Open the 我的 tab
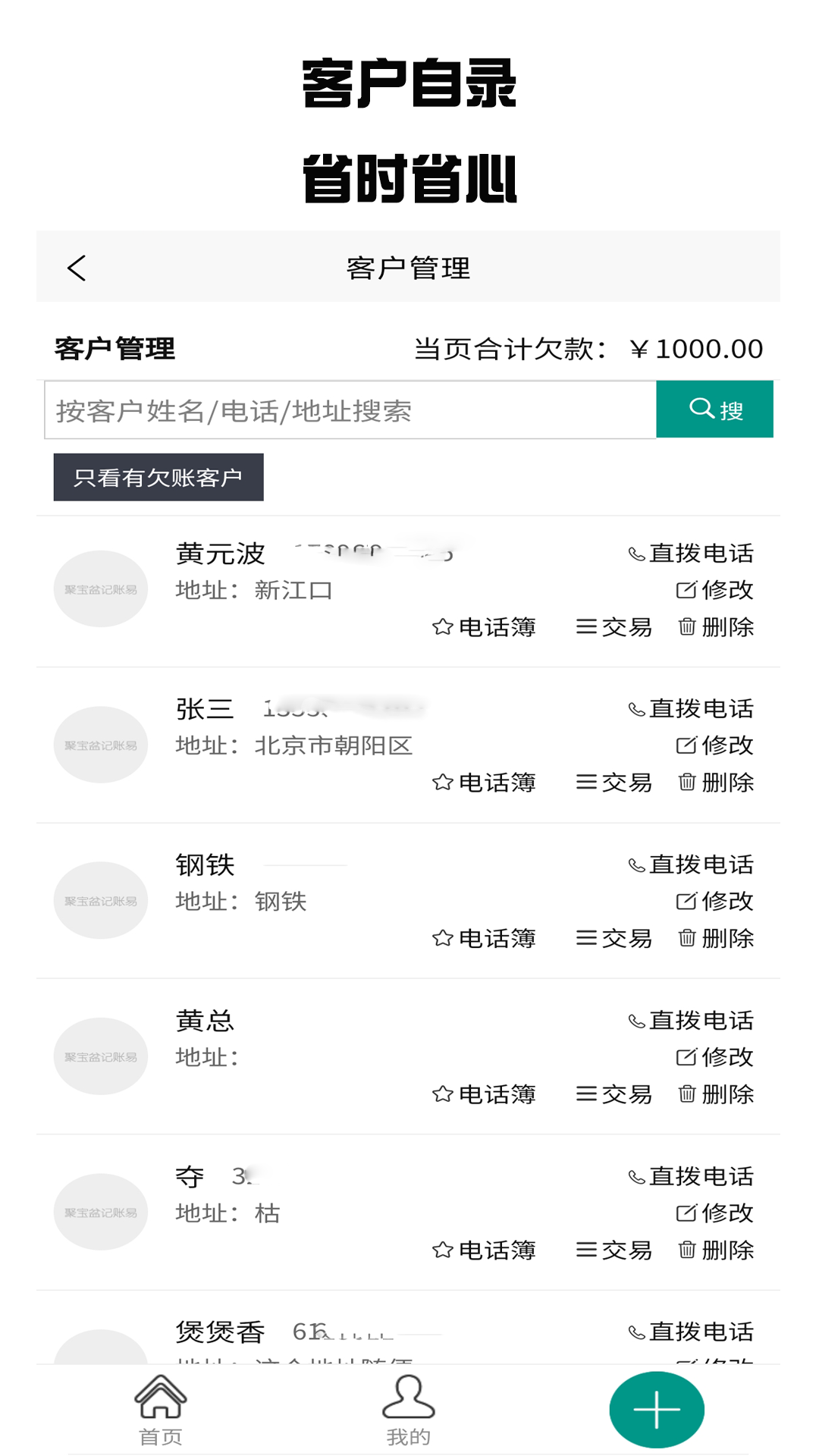This screenshot has width=819, height=1456. [407, 1429]
